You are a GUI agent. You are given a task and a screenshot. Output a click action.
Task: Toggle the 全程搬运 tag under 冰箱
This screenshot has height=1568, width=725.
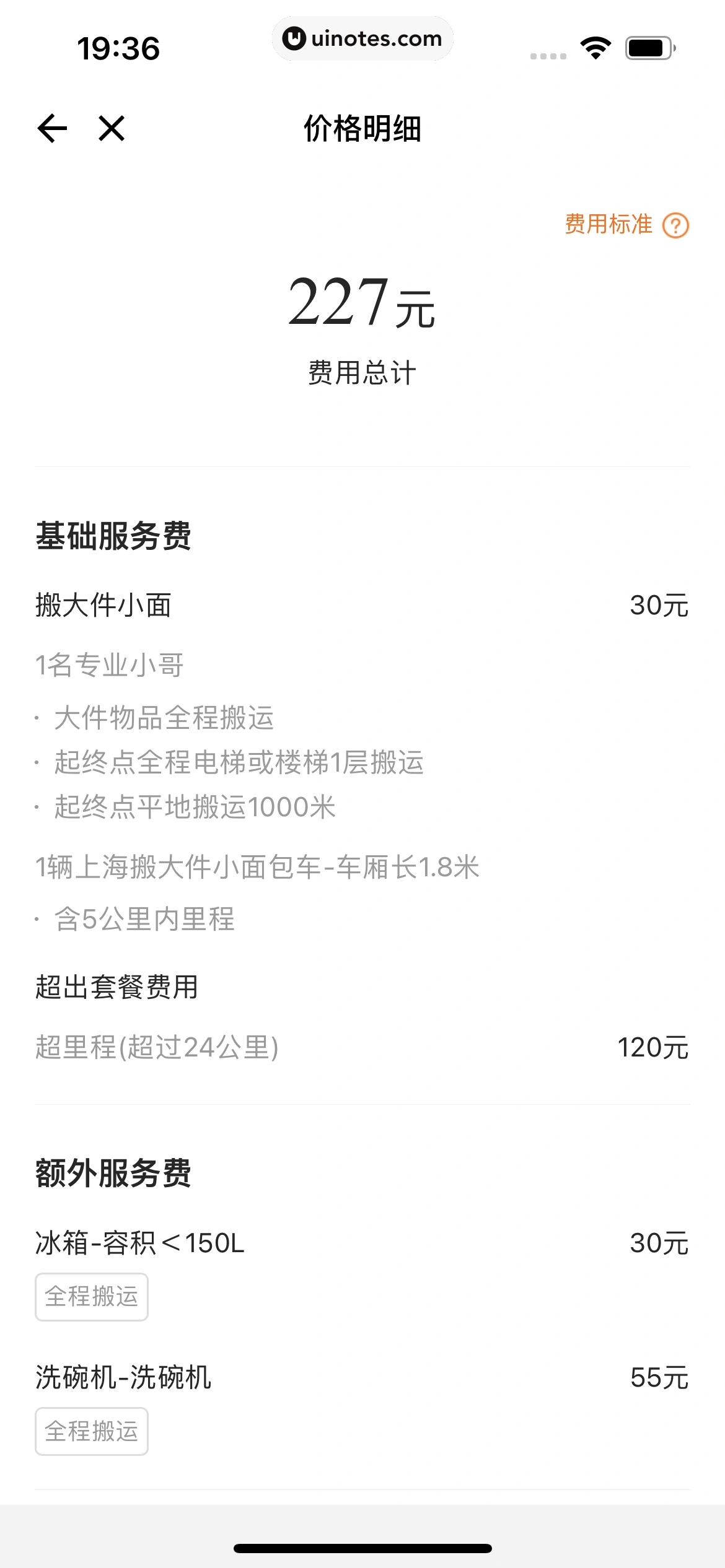pos(91,1297)
